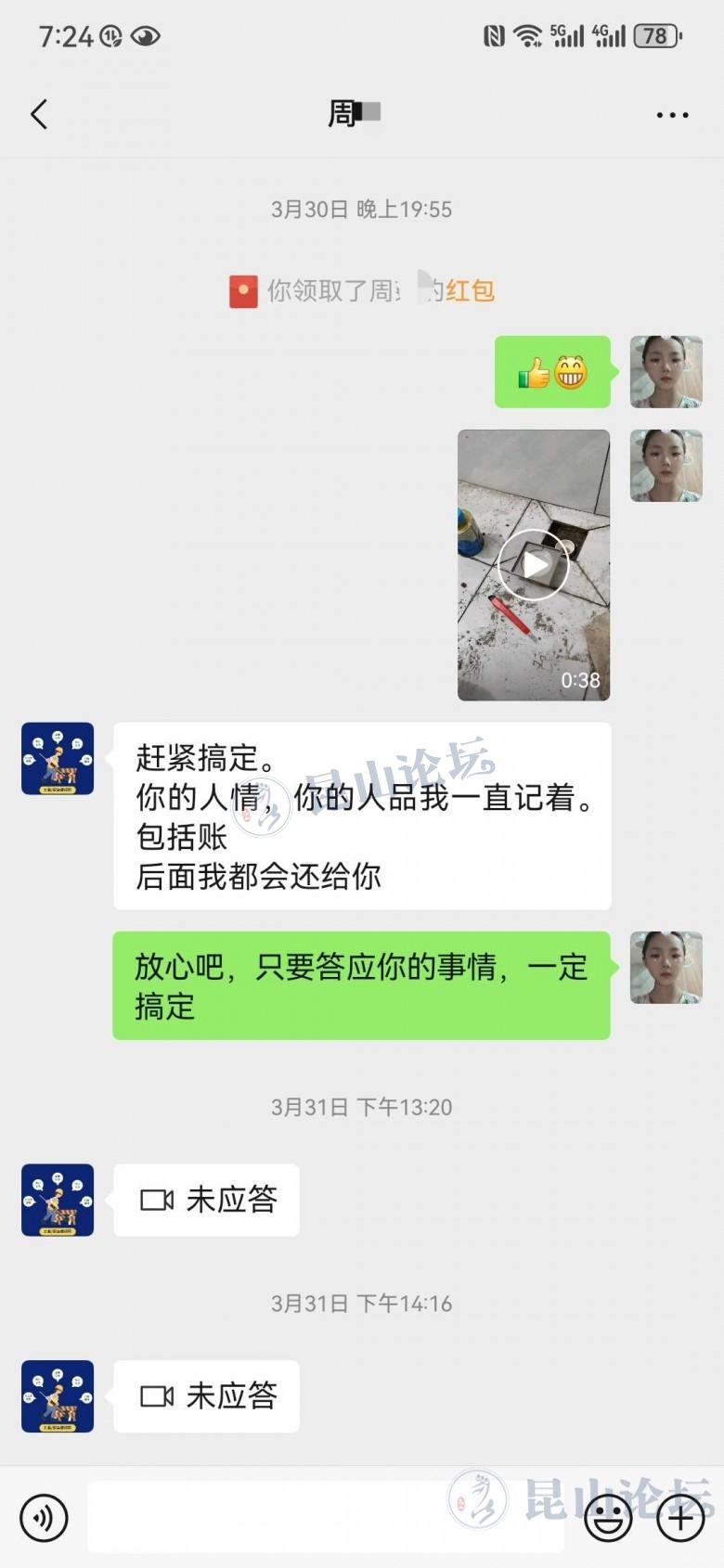Switch to voice message input
The image size is (724, 1568).
point(43,1518)
